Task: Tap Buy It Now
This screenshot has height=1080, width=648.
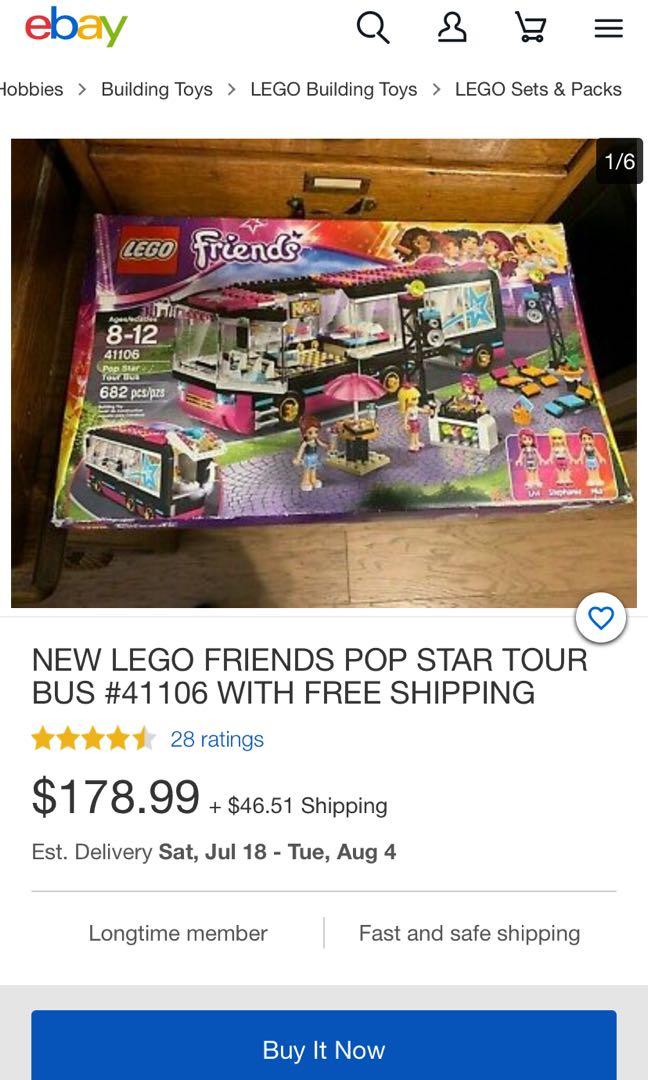Action: point(323,1049)
